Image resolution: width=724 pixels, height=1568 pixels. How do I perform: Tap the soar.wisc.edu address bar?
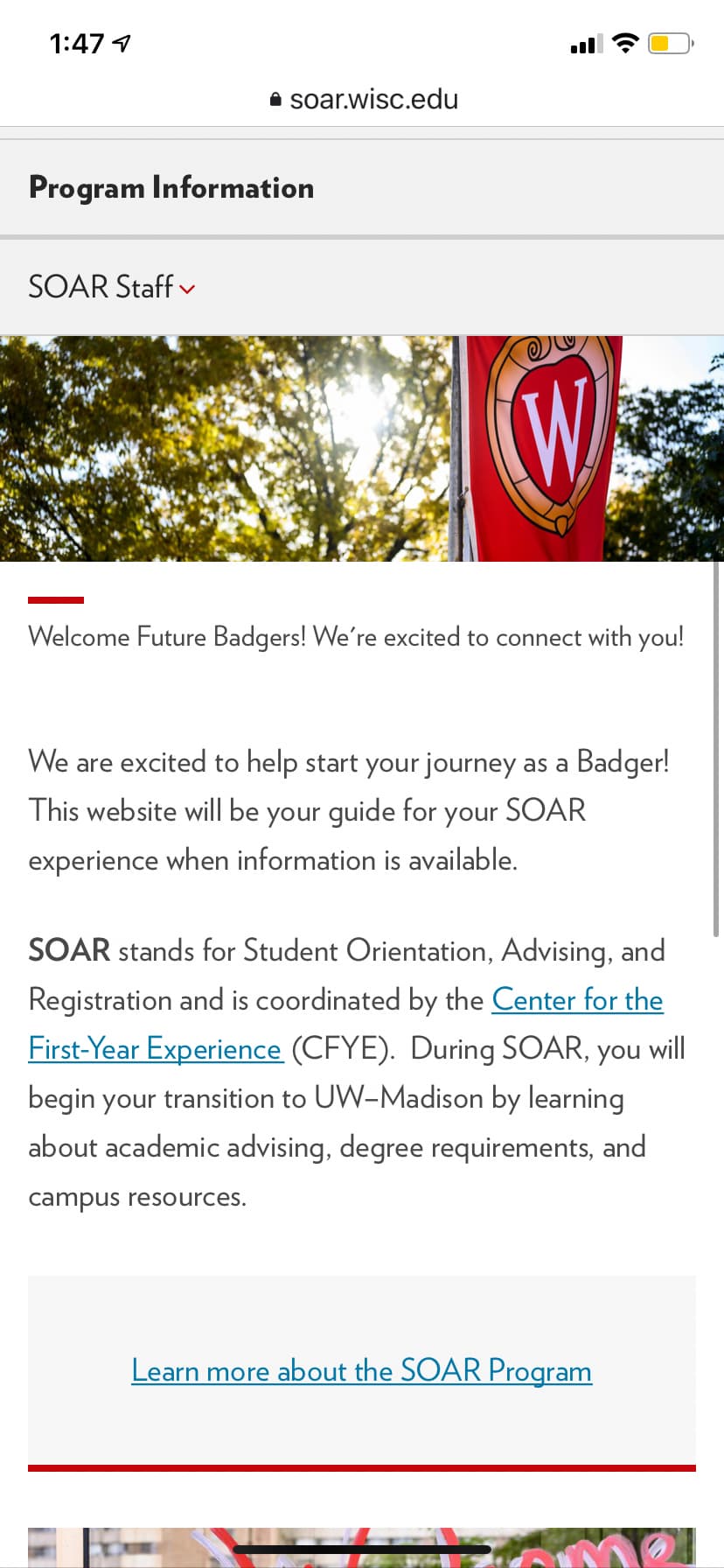(364, 100)
